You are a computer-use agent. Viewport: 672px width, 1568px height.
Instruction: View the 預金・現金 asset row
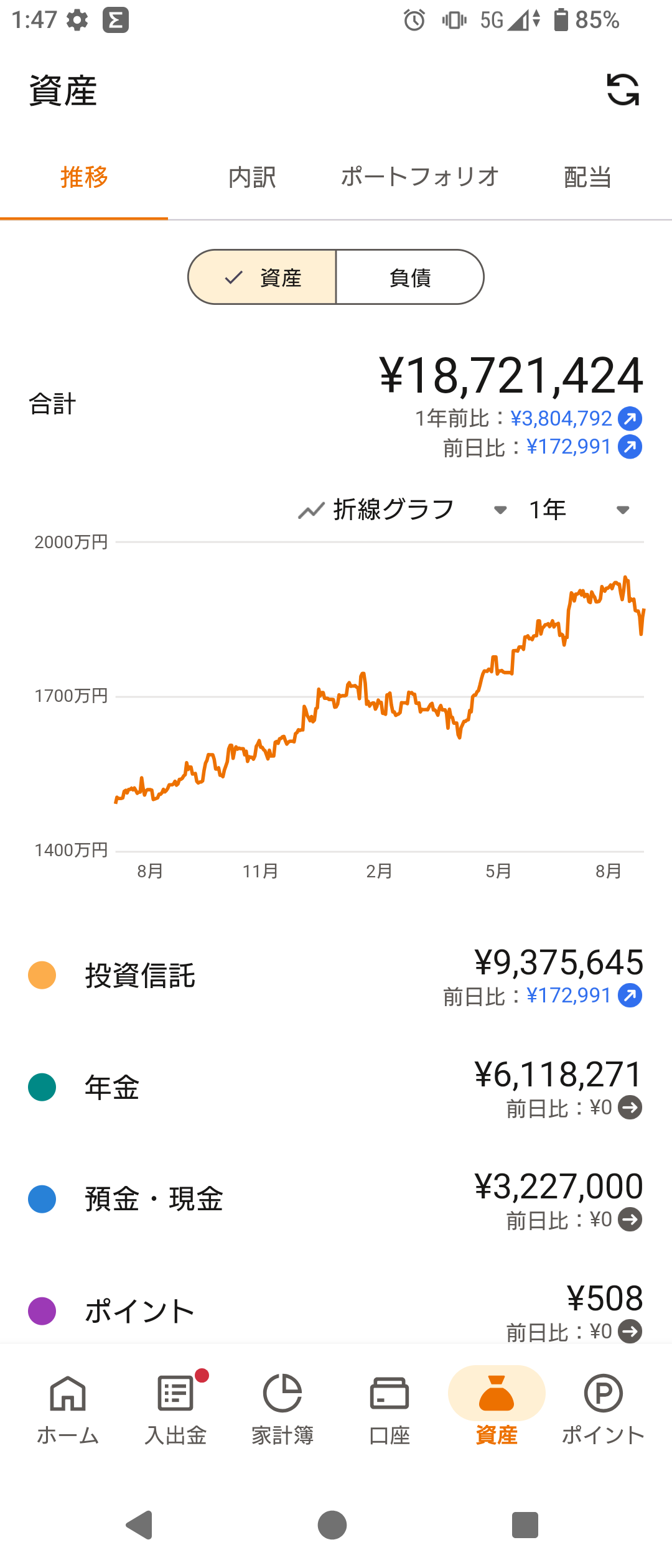[x=336, y=1199]
